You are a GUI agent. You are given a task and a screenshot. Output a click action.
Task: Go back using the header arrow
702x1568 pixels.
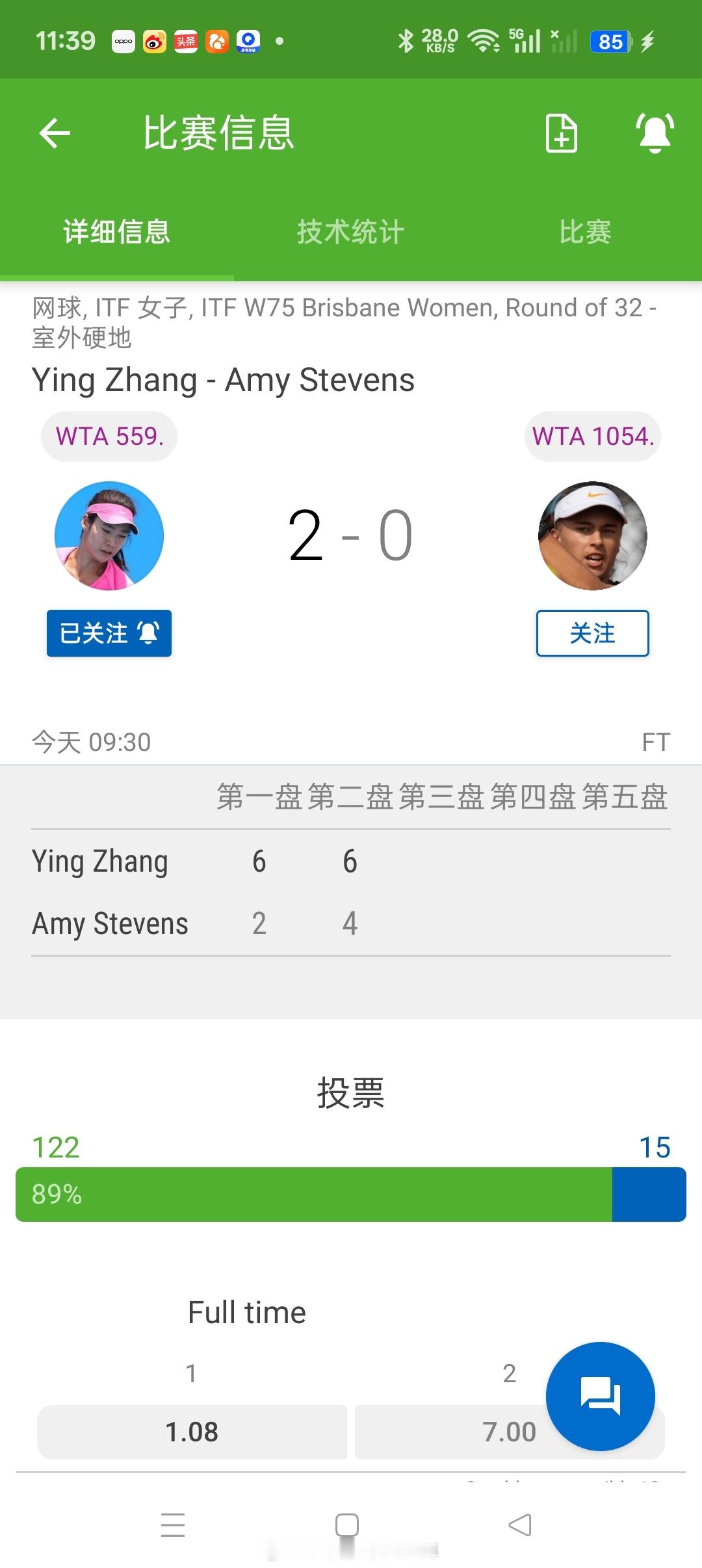coord(55,133)
